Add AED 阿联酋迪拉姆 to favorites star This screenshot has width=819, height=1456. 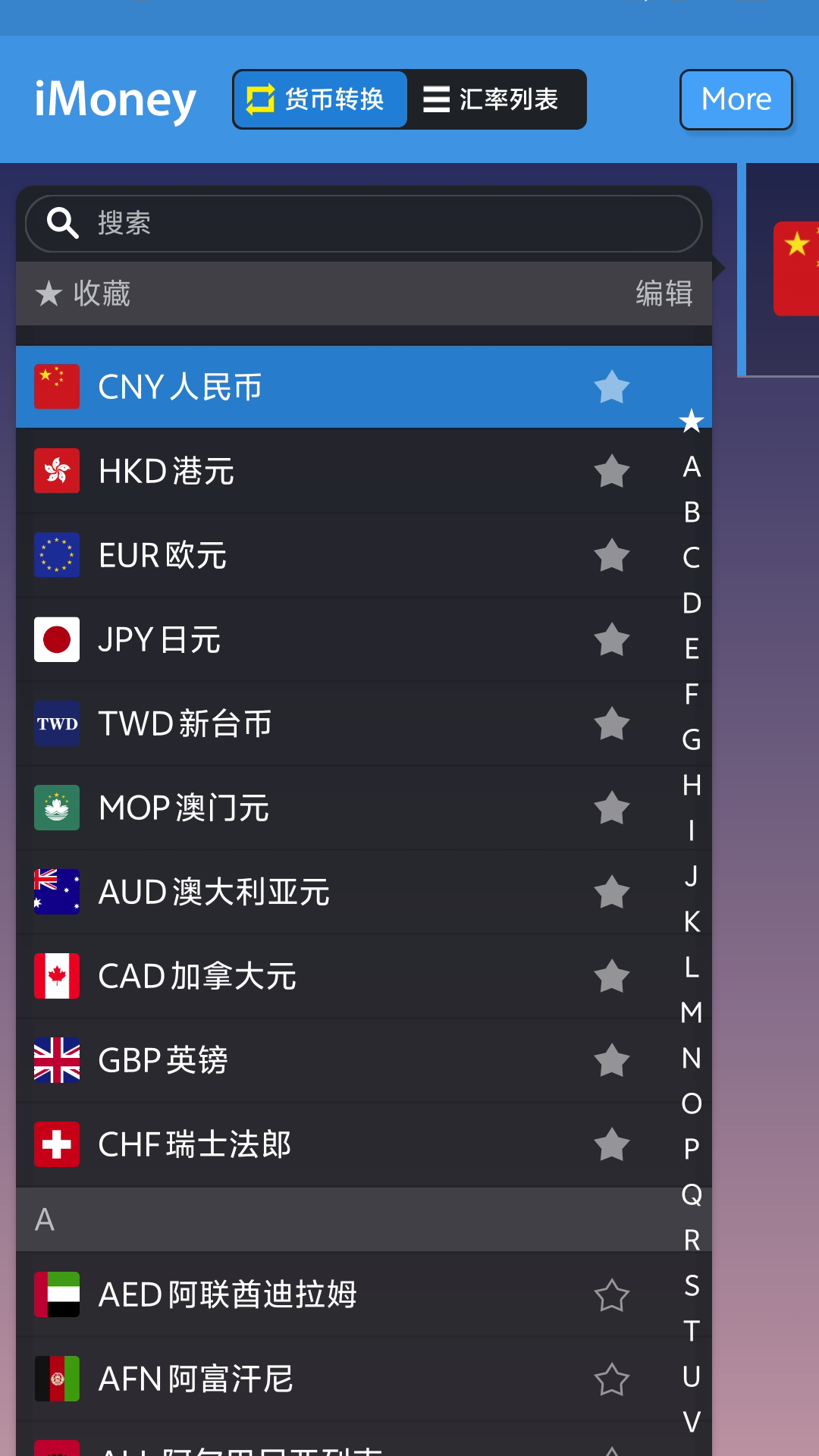[x=612, y=1294]
